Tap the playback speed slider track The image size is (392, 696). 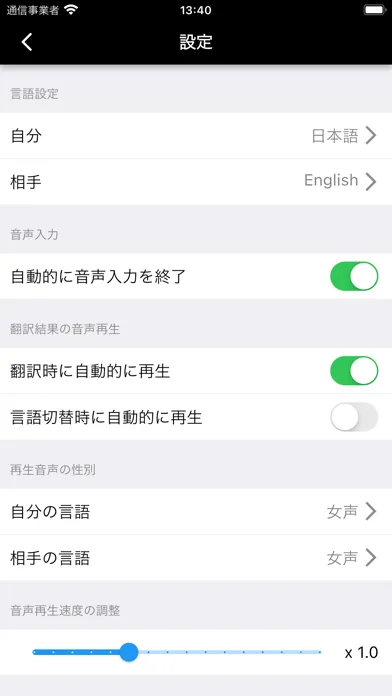[x=177, y=652]
